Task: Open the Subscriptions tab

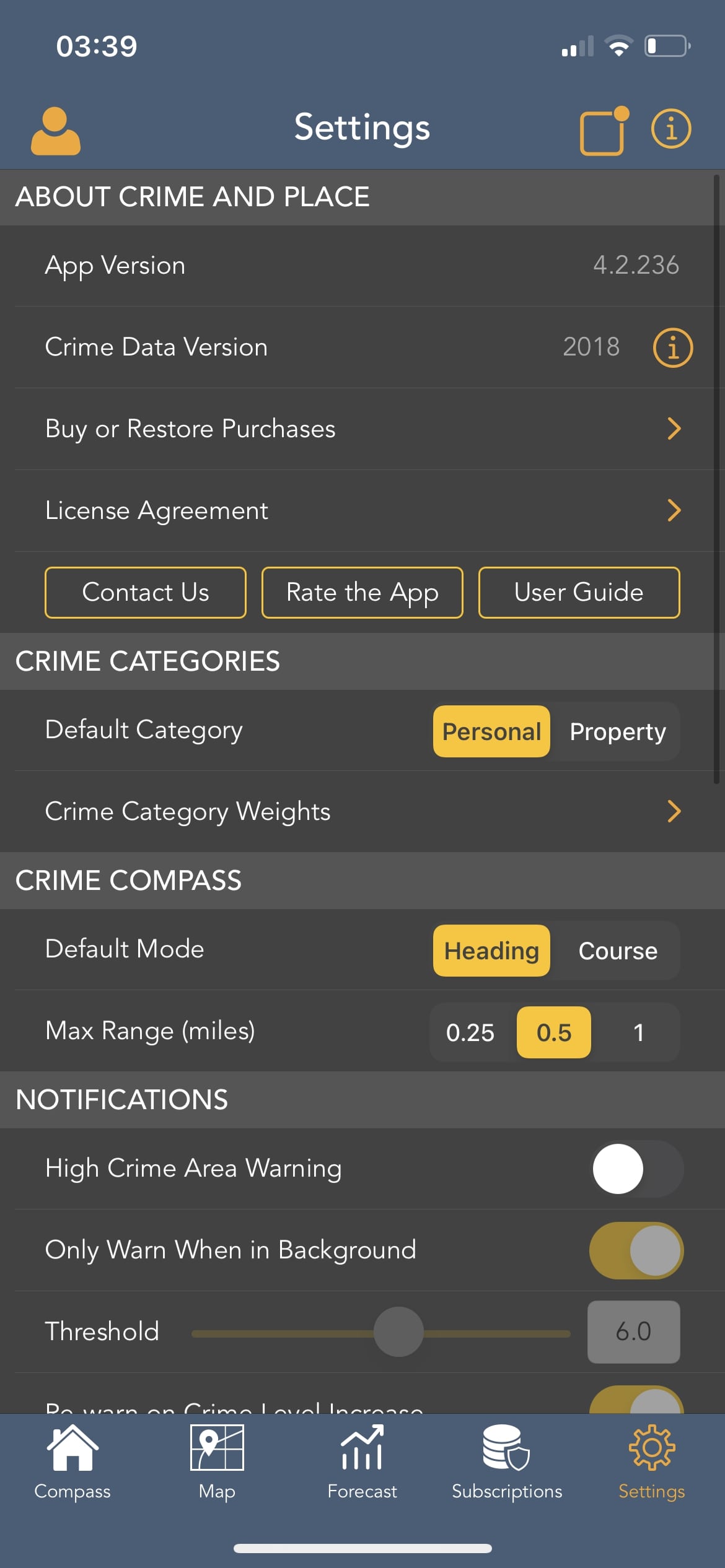Action: tap(507, 1462)
